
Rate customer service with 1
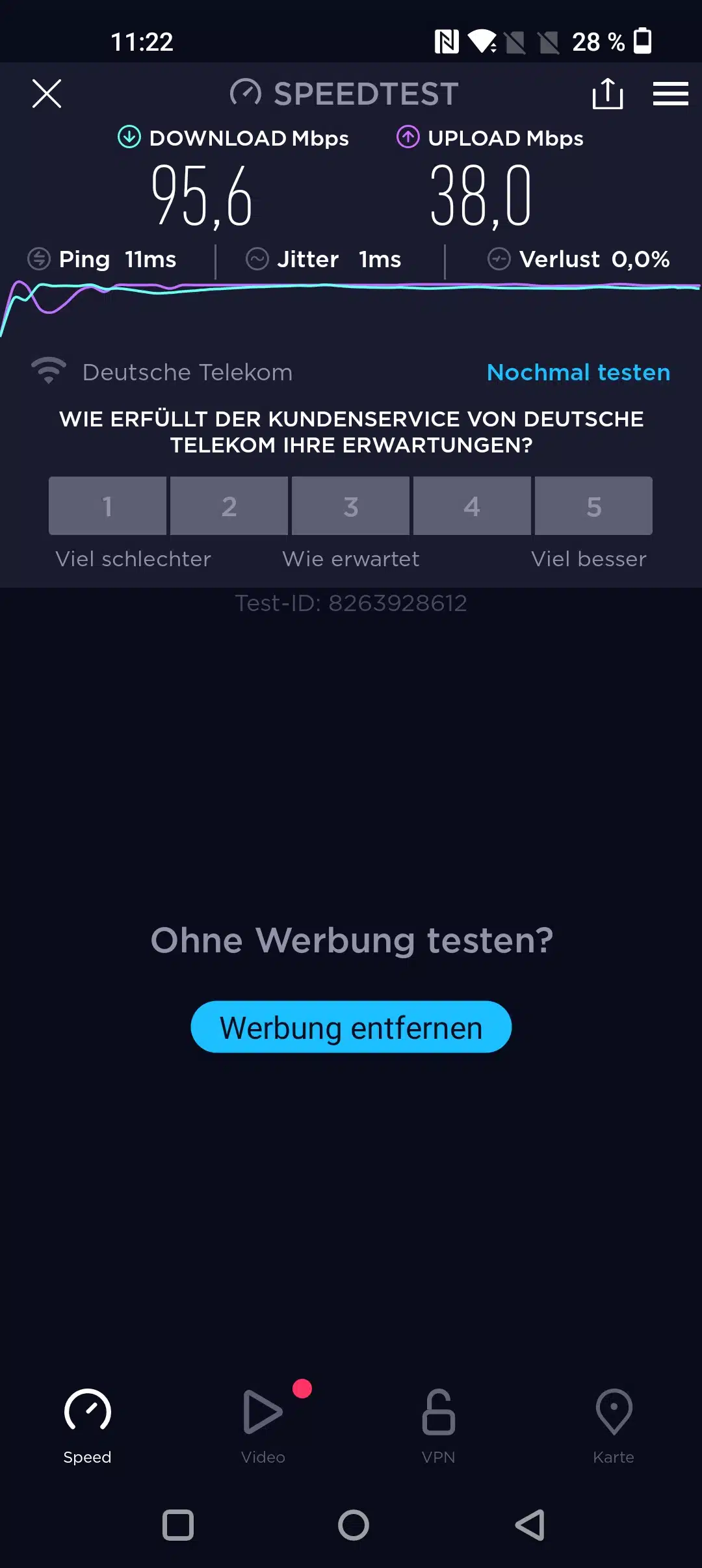tap(107, 506)
